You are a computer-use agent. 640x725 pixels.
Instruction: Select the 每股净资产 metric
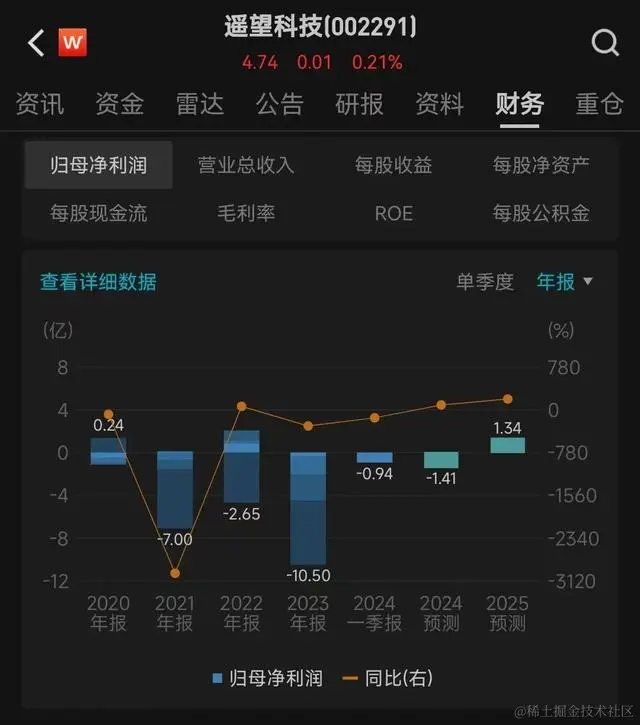click(541, 165)
